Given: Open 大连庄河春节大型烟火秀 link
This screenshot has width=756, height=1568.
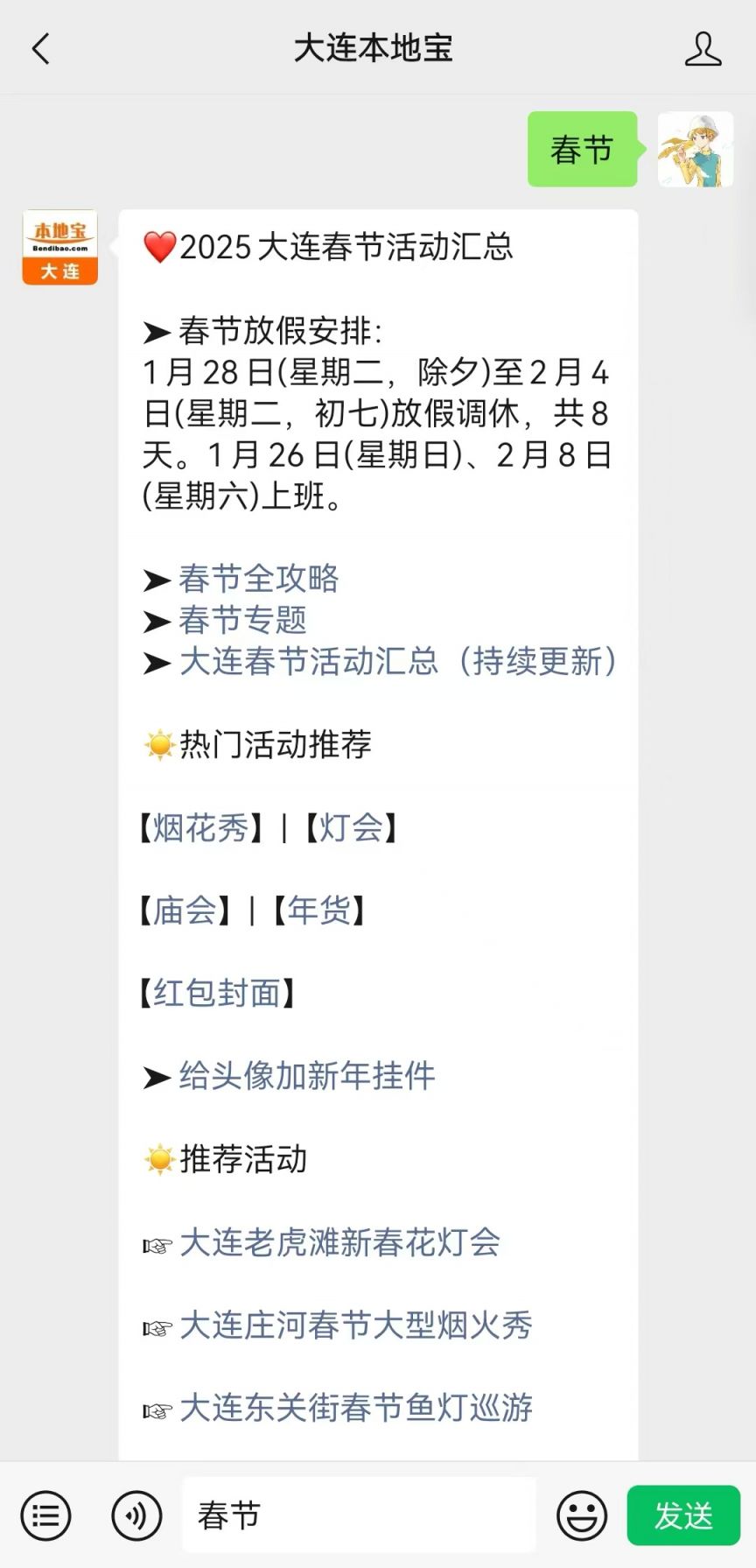Looking at the screenshot, I should [356, 1325].
